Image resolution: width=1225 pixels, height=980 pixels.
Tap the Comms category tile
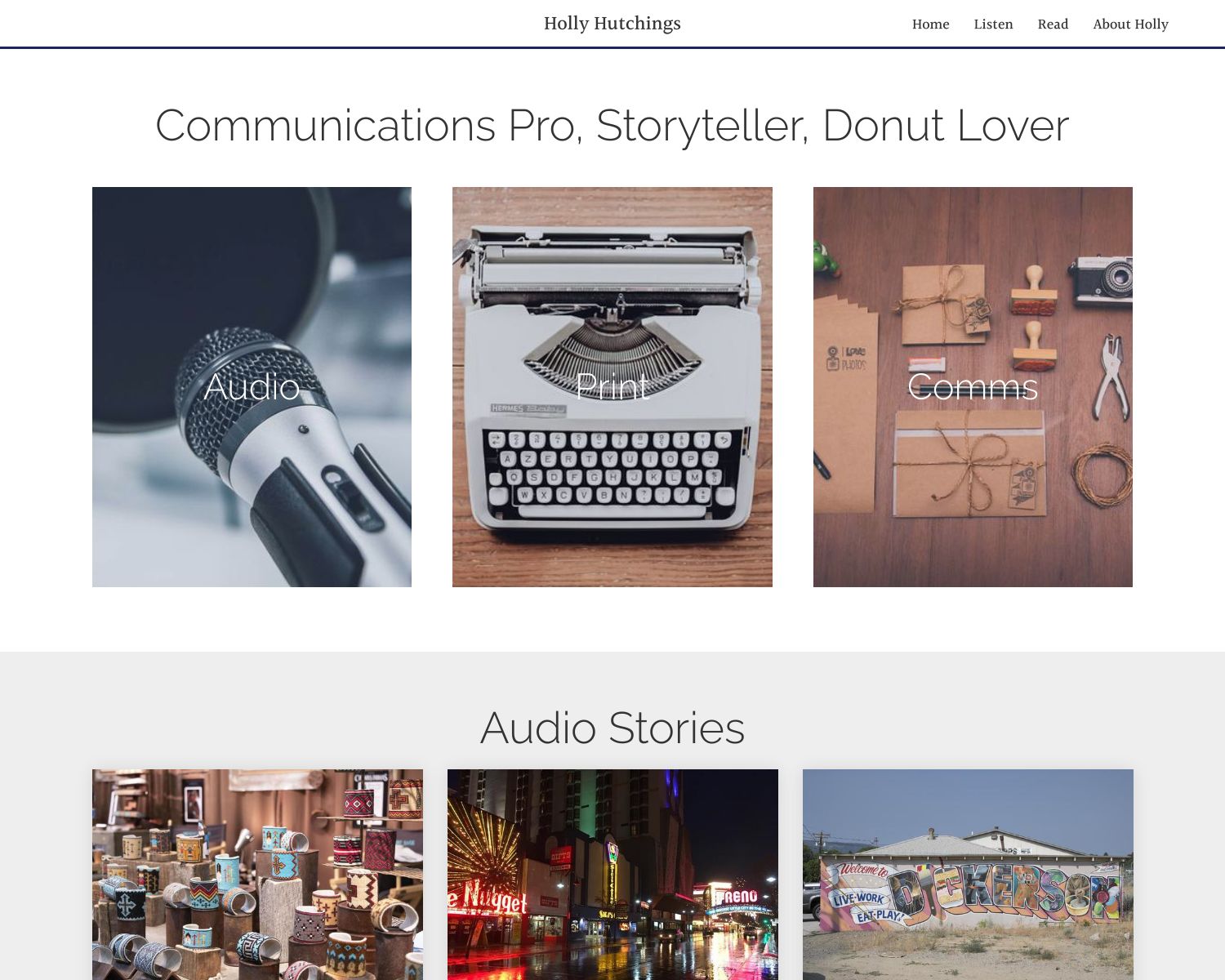pyautogui.click(x=973, y=386)
